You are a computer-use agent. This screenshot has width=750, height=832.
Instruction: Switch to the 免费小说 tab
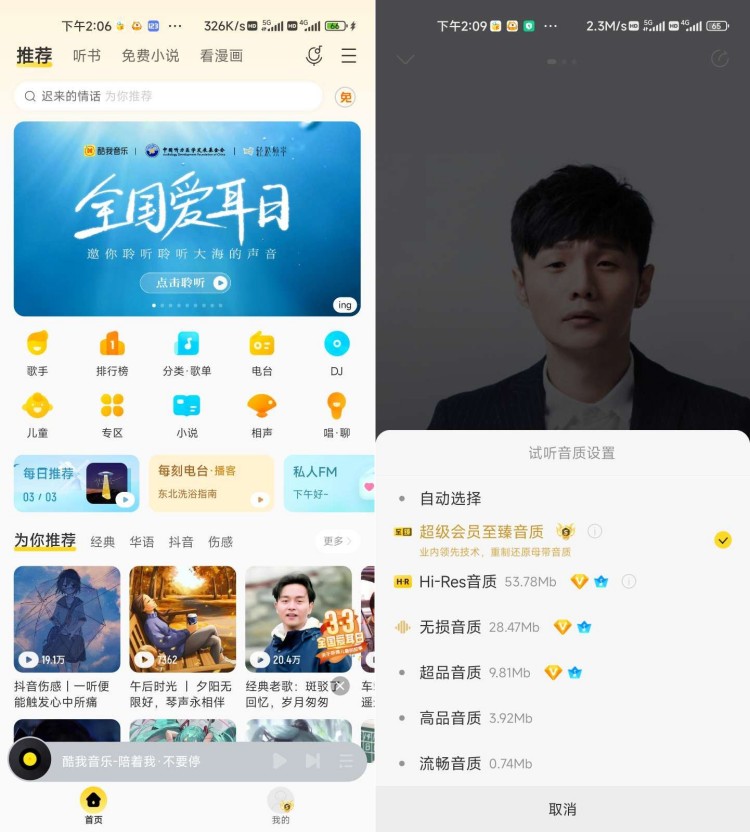pos(150,56)
